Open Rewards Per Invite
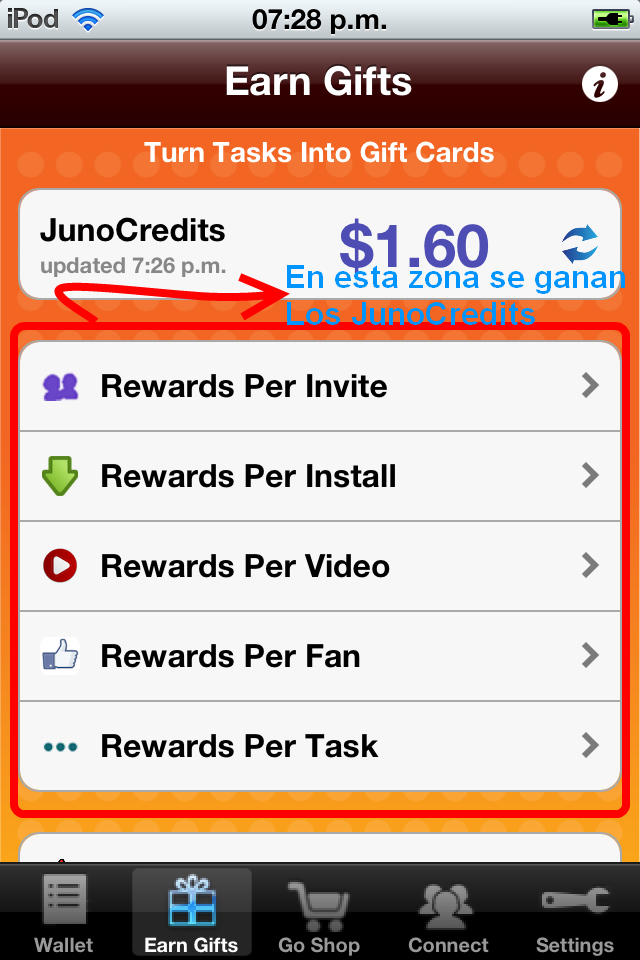640x960 pixels. point(320,386)
